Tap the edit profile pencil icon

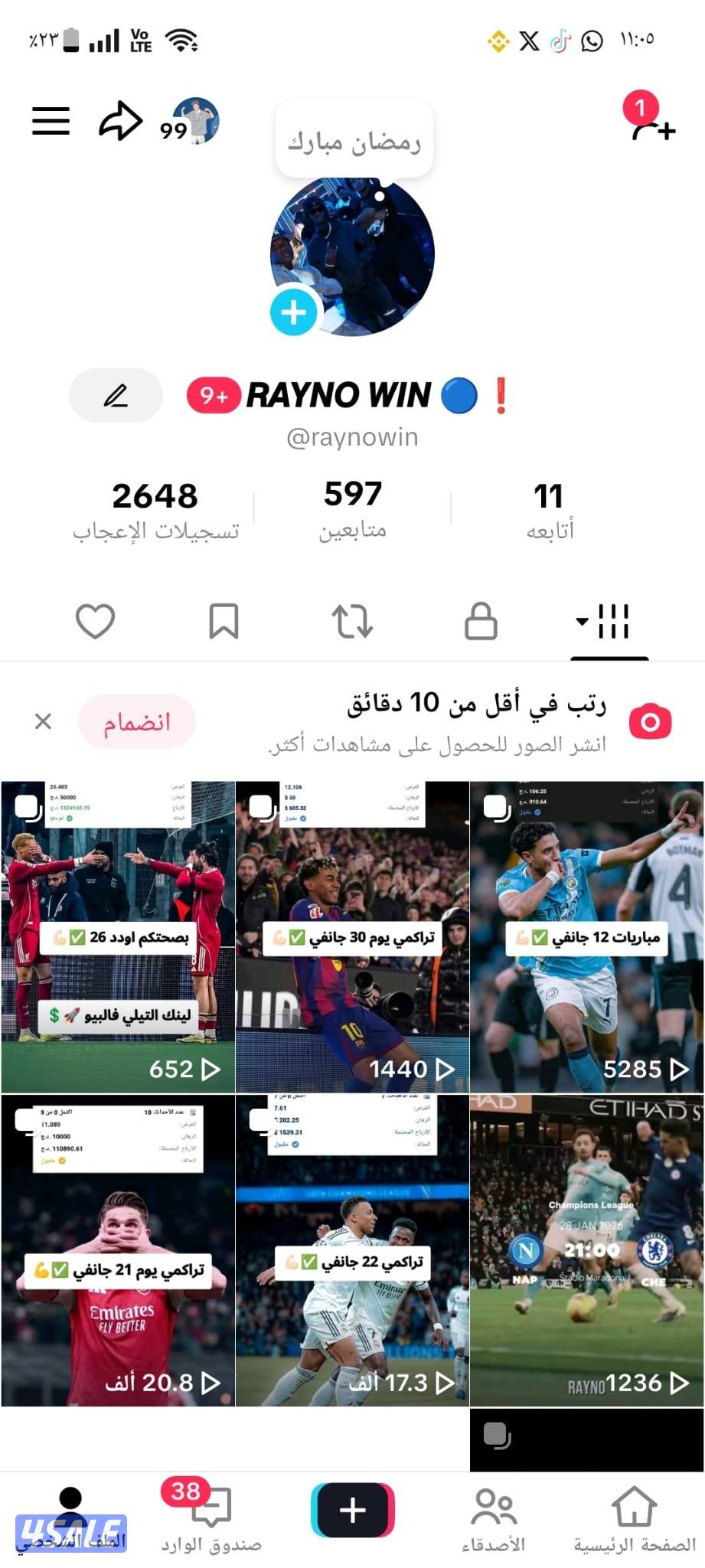point(116,395)
